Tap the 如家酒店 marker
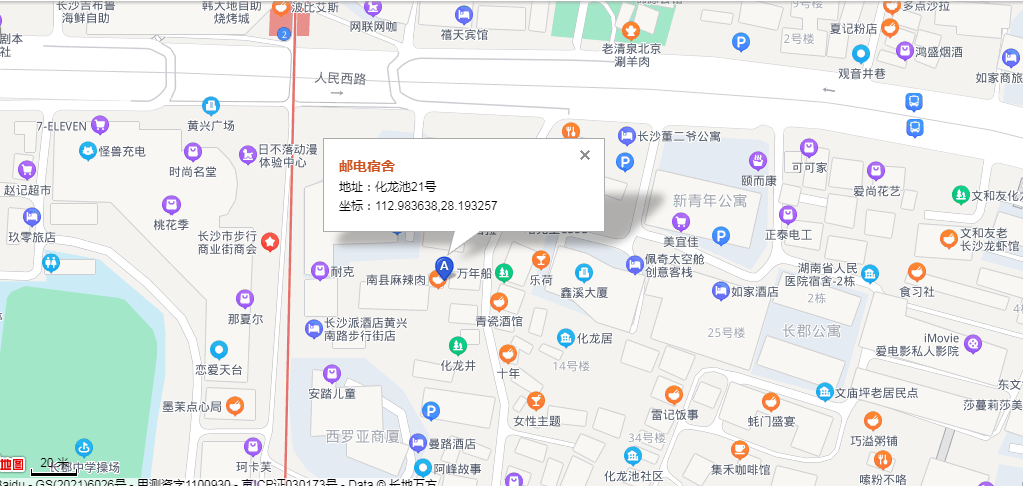The height and width of the screenshot is (486, 1023). click(x=720, y=291)
